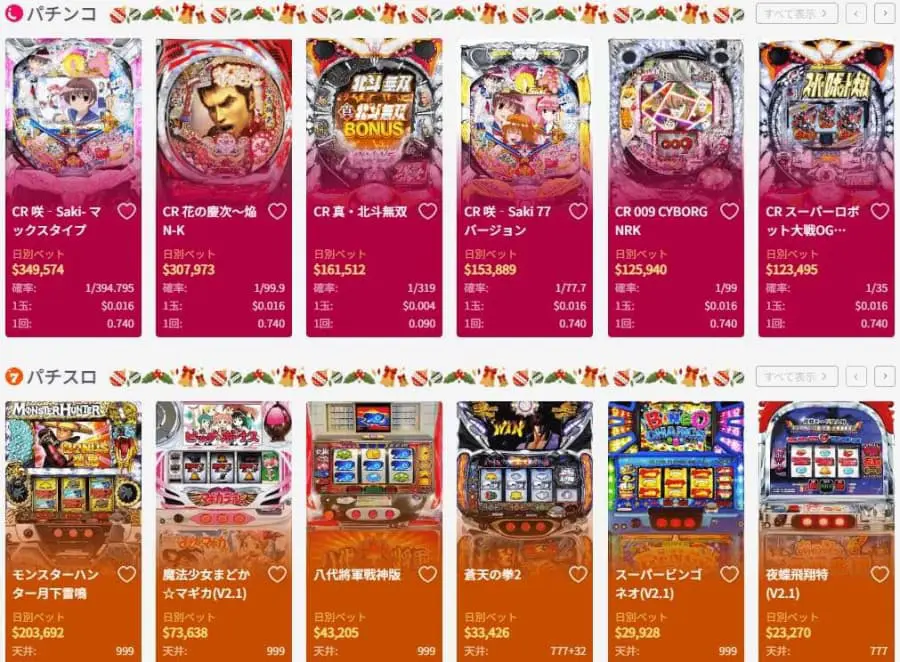
Task: Favorite CR スーパーロボット大戦OG
Action: (879, 211)
